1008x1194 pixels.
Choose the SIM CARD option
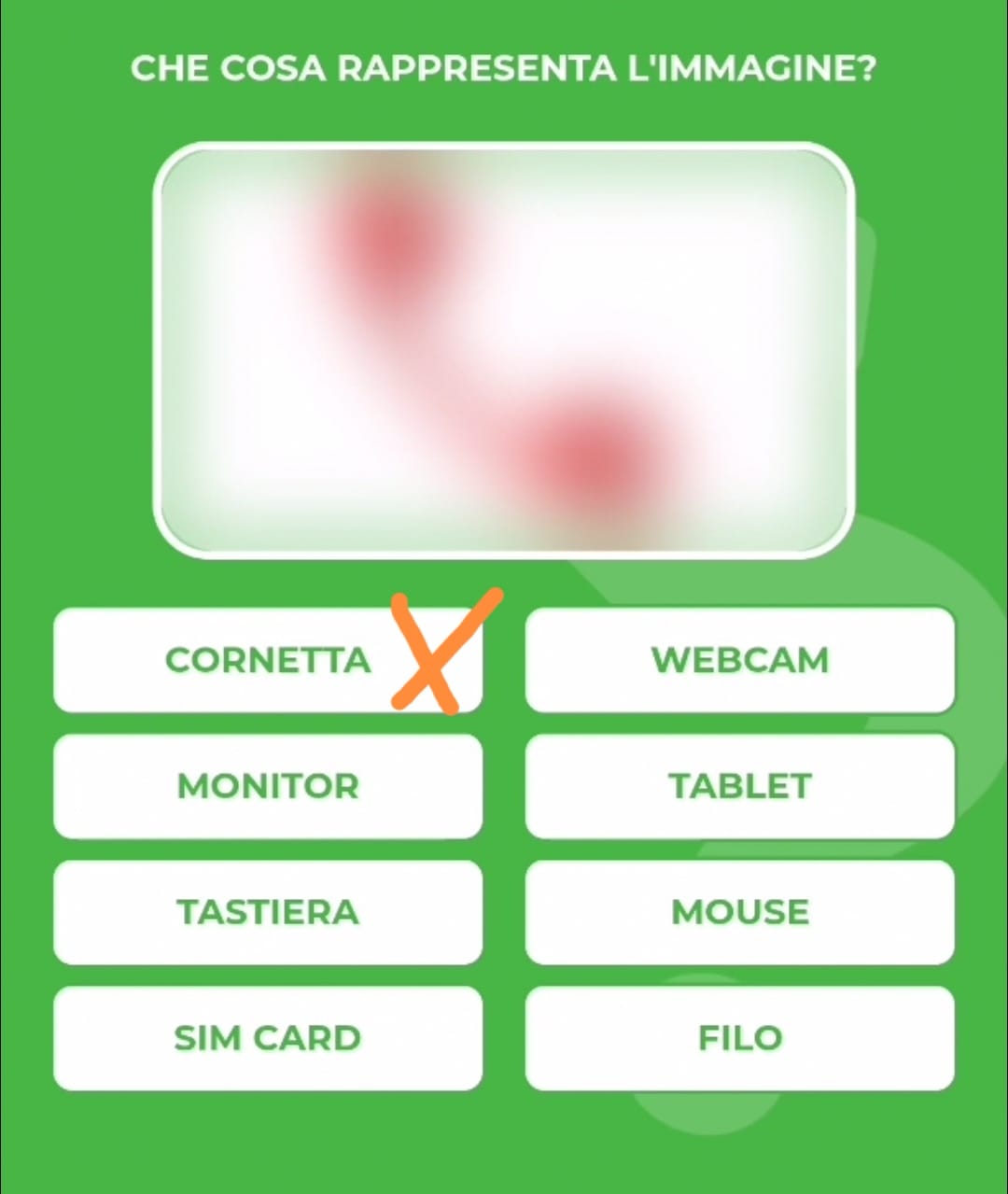pos(268,1038)
